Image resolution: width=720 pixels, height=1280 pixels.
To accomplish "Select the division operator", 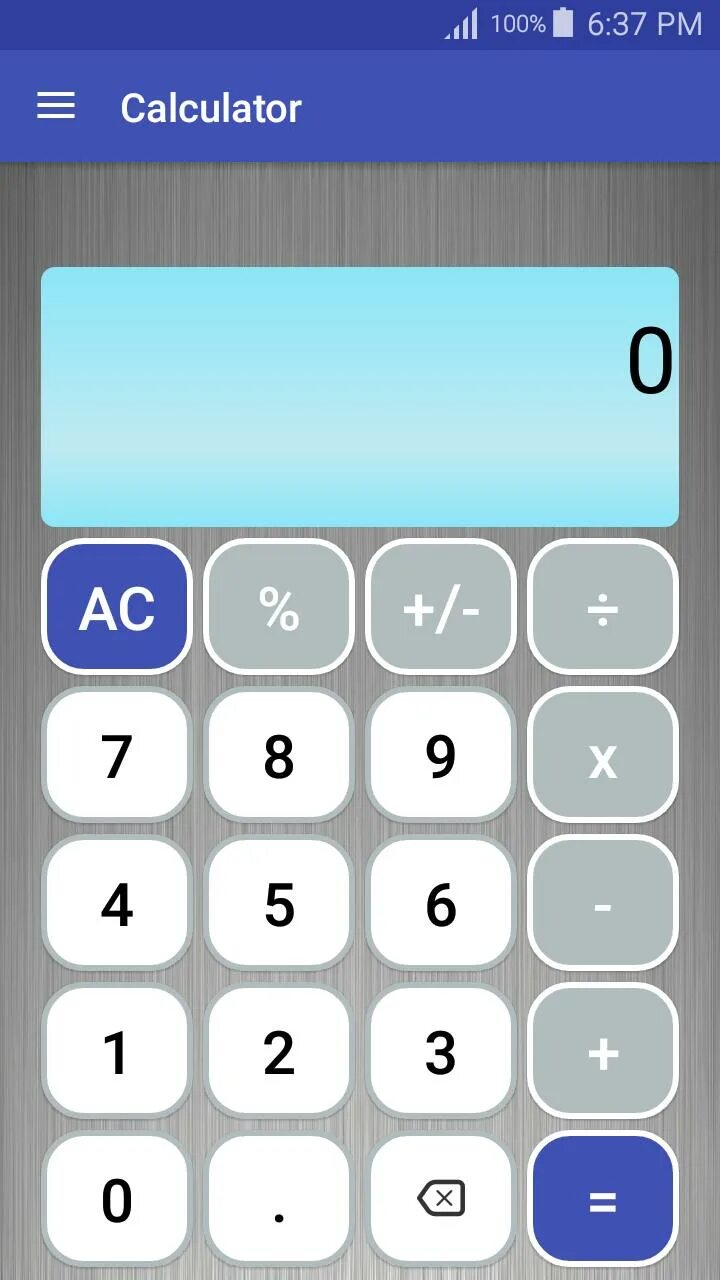I will pos(603,607).
